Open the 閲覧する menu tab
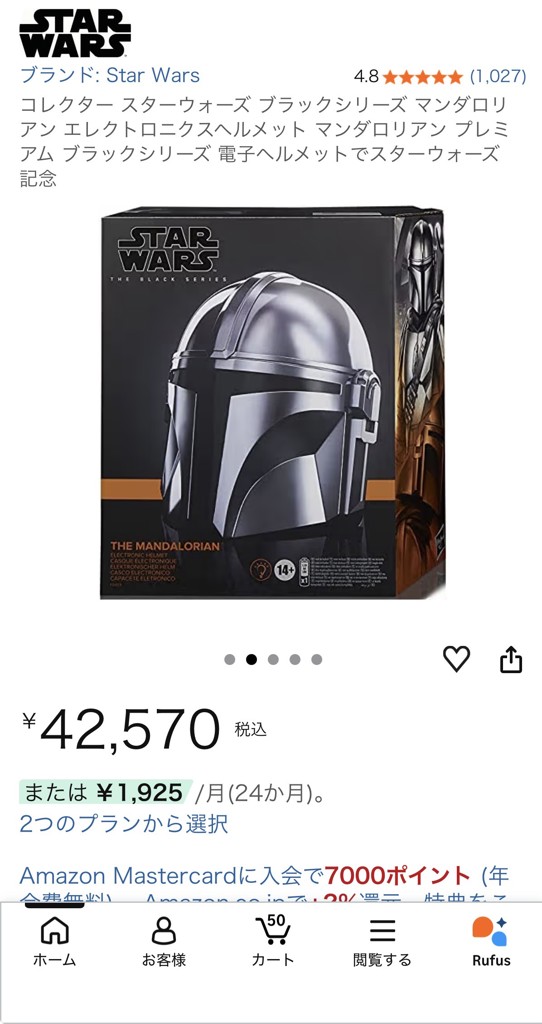 click(382, 941)
